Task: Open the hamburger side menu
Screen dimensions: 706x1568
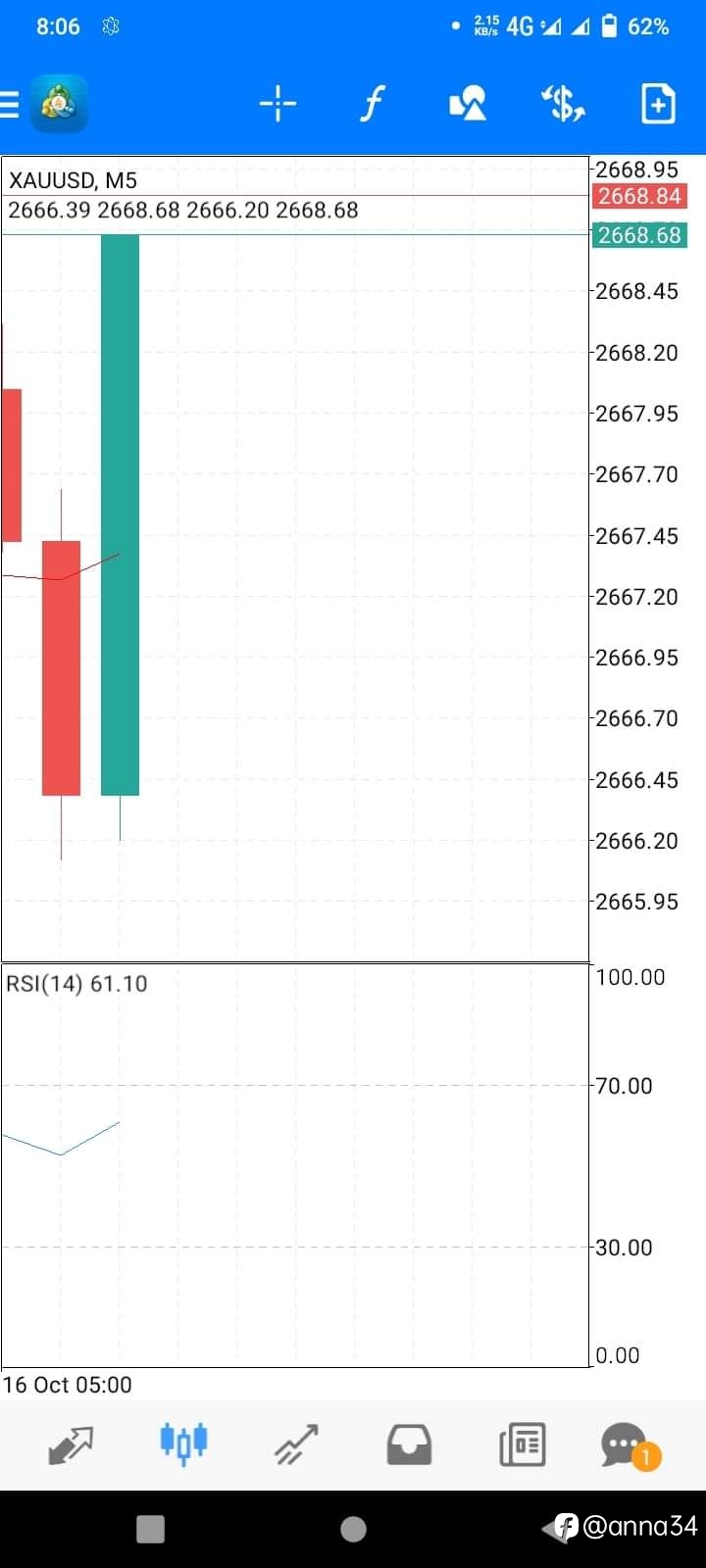Action: tap(10, 104)
